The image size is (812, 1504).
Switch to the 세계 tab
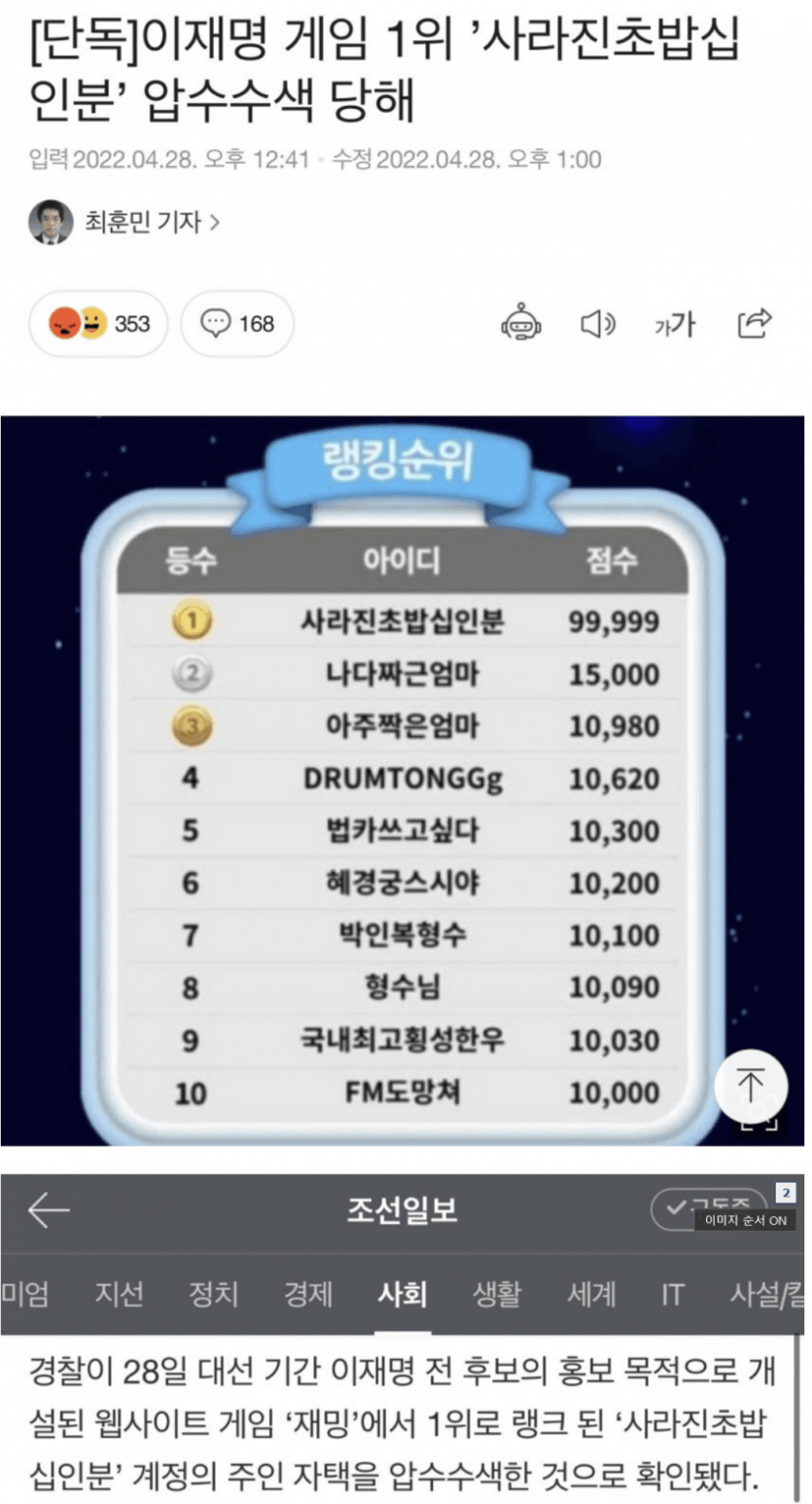(591, 1294)
